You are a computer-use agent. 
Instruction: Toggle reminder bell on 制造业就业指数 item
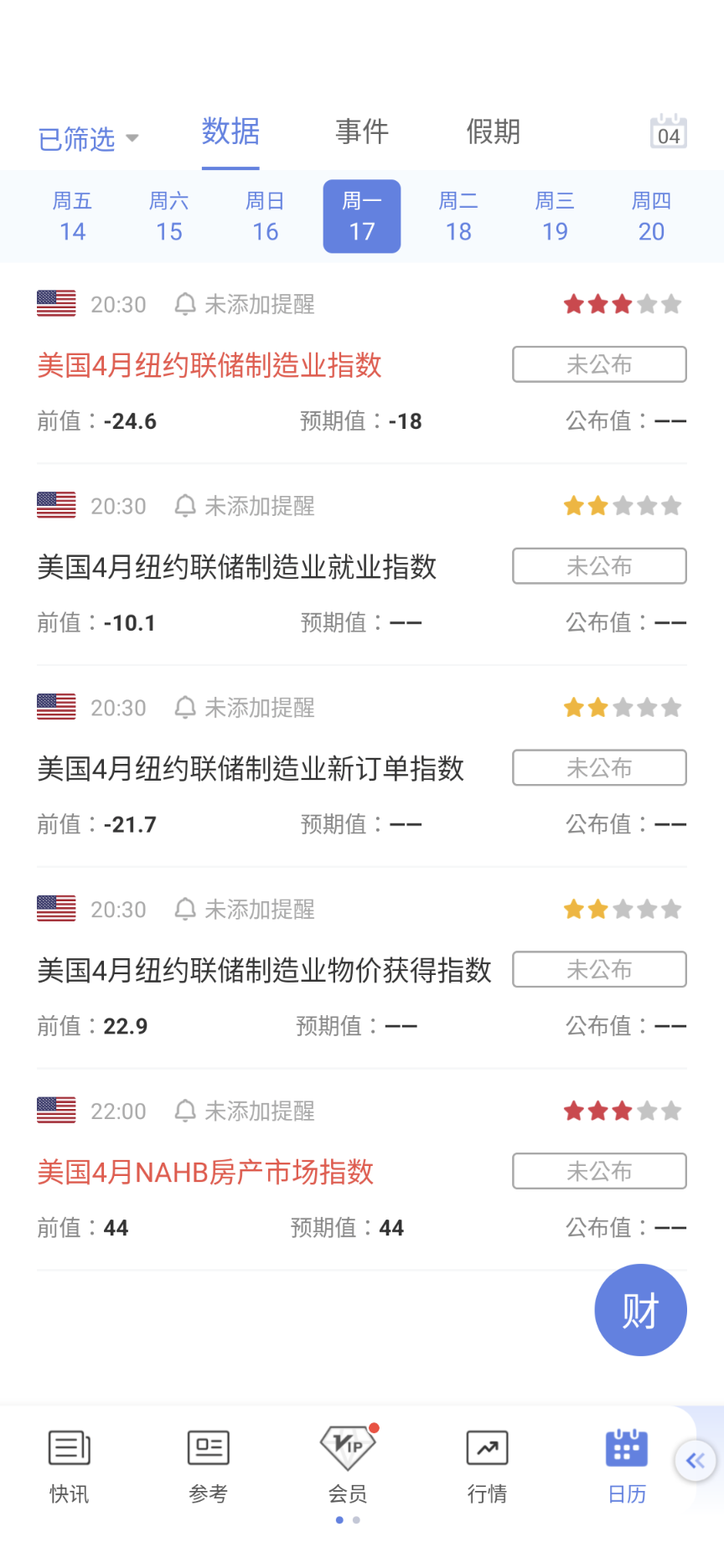[185, 505]
